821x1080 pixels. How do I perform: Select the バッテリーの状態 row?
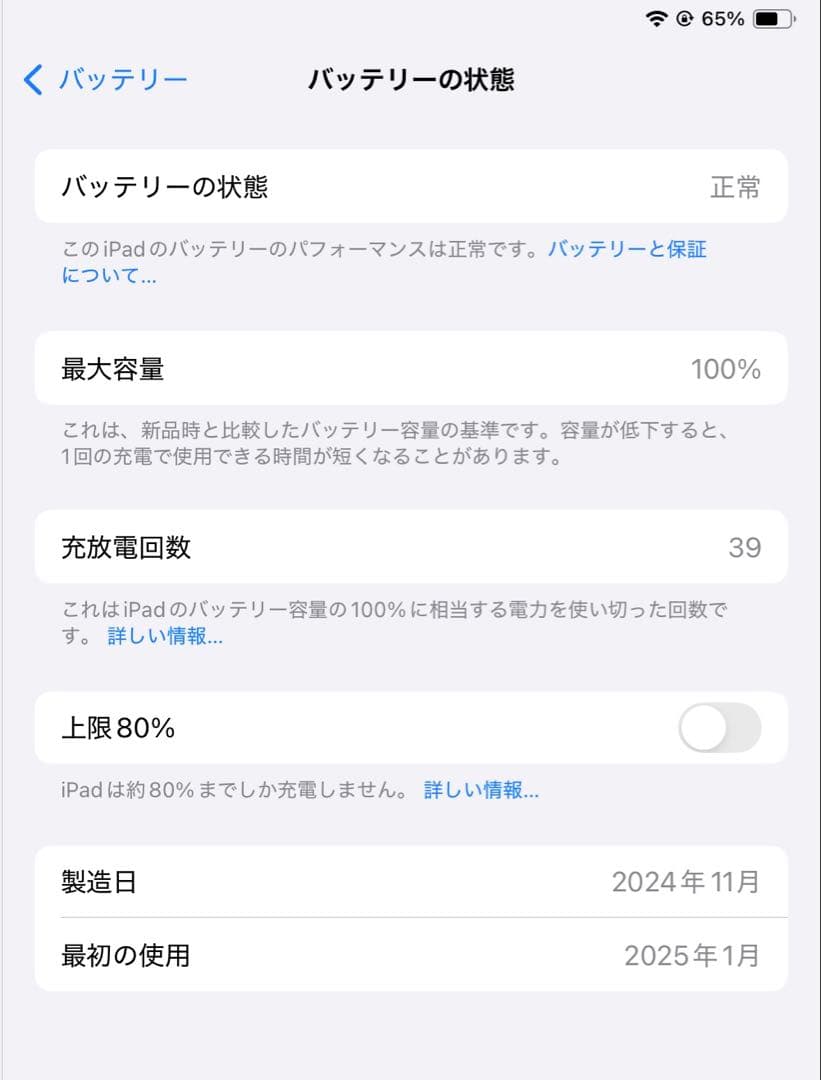(410, 186)
